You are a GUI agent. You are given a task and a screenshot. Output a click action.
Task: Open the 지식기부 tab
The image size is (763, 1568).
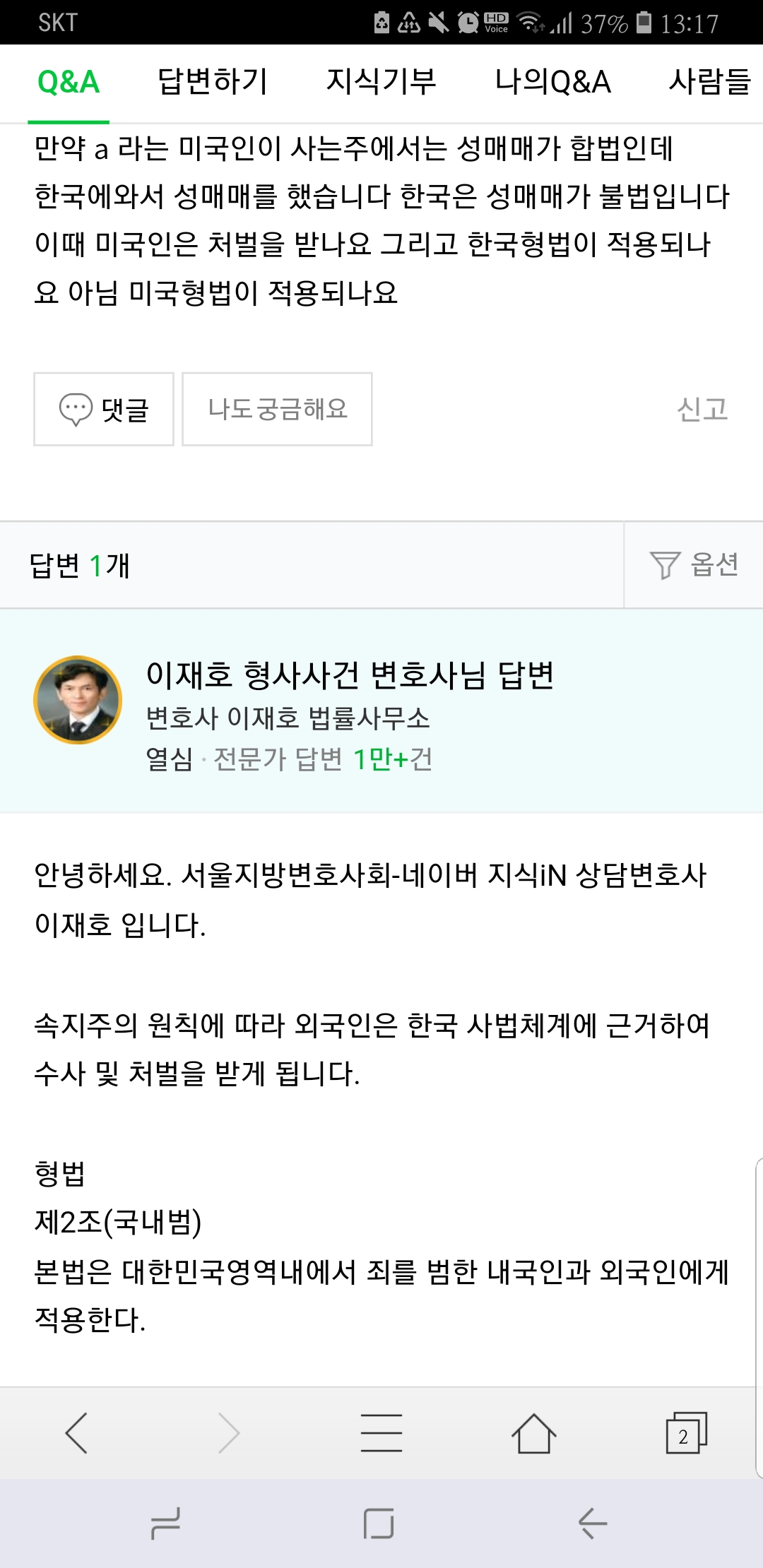tap(381, 82)
